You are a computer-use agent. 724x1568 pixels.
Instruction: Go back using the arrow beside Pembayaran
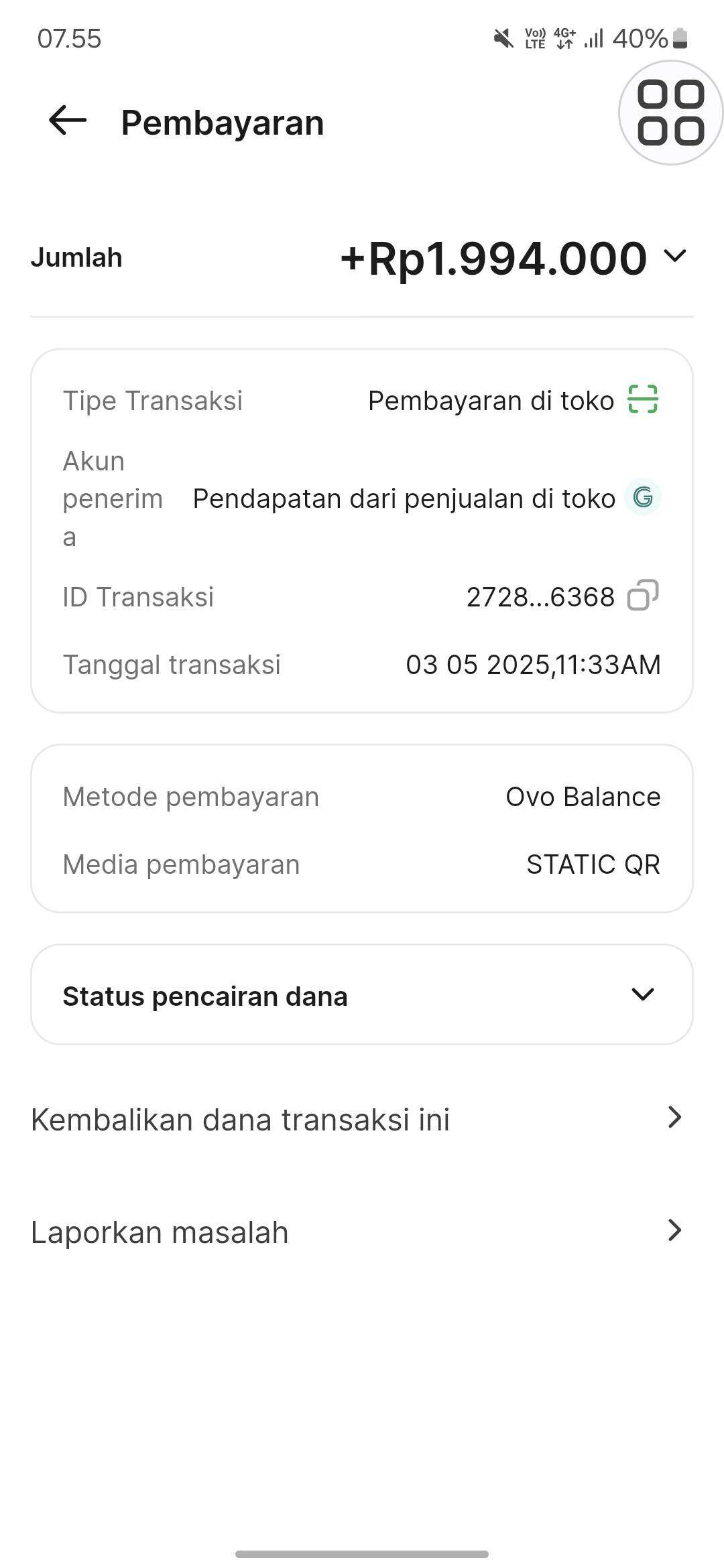point(68,121)
